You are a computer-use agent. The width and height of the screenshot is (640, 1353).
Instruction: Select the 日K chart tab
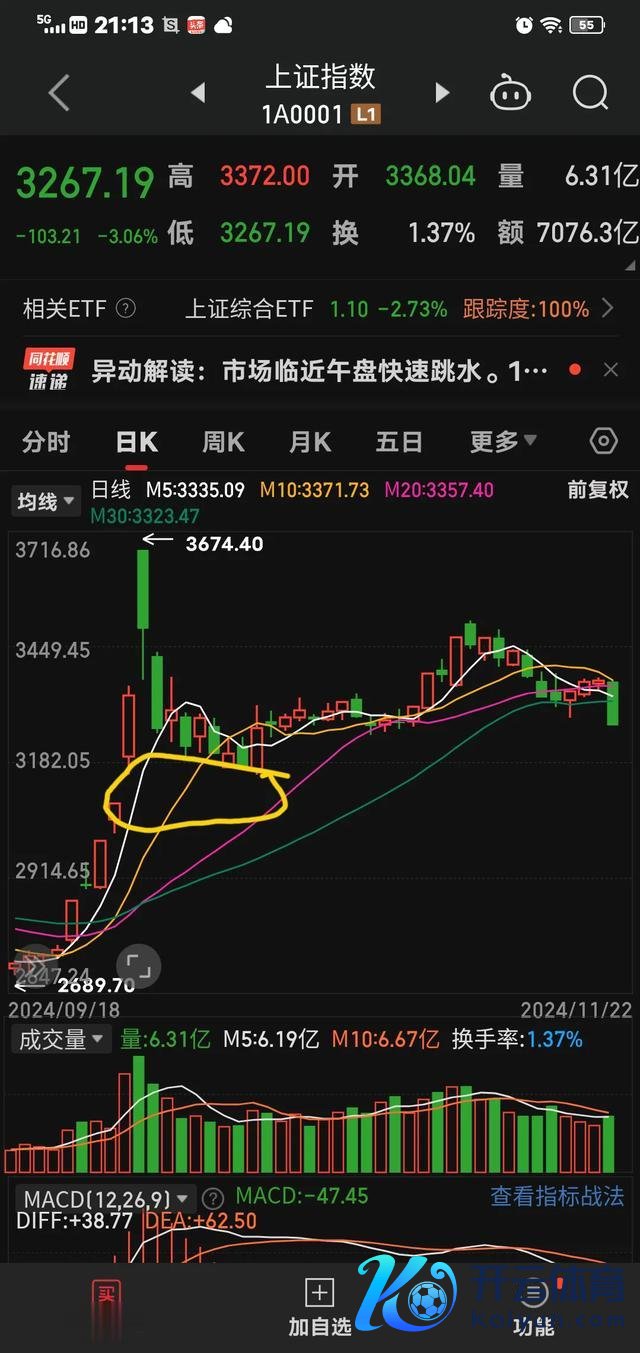[x=137, y=441]
